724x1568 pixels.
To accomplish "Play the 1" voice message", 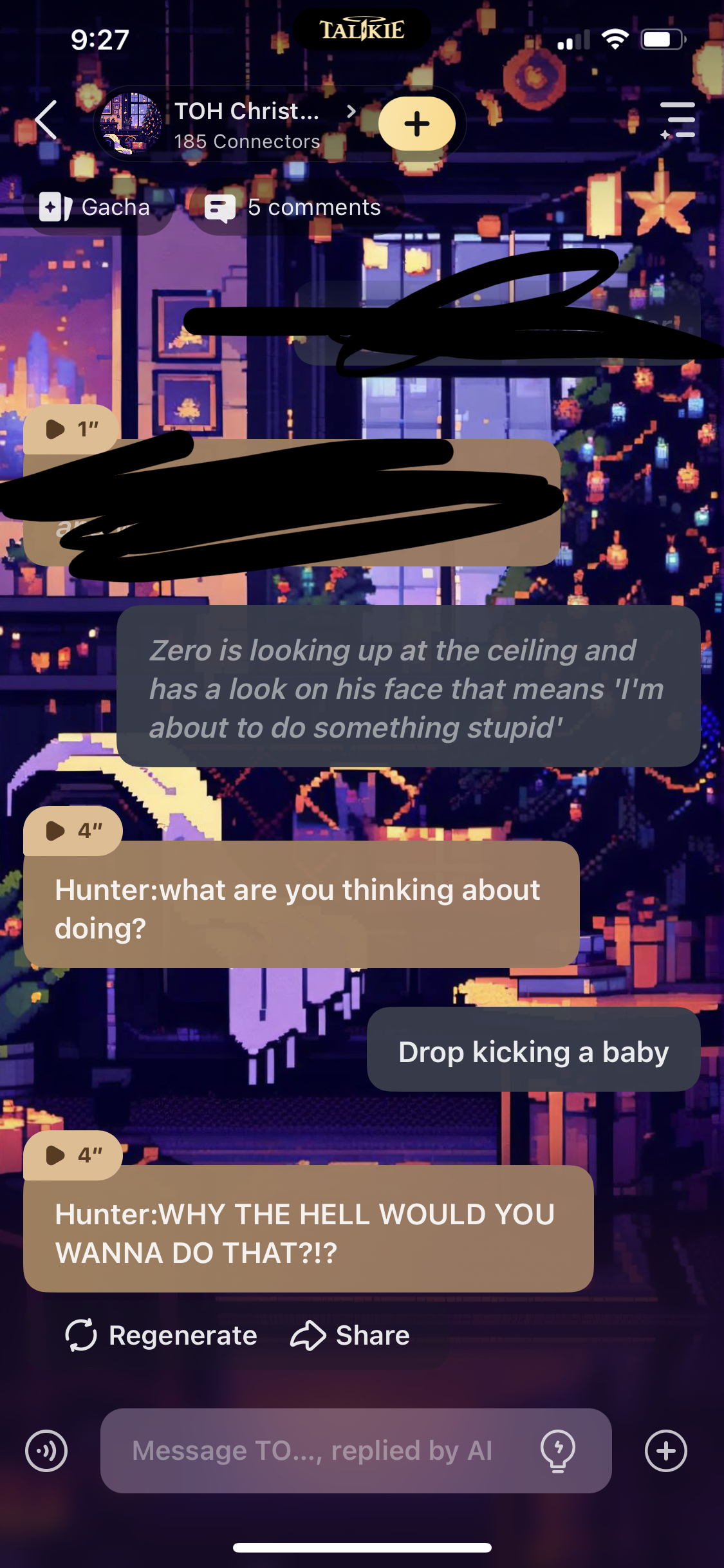I will 71,429.
